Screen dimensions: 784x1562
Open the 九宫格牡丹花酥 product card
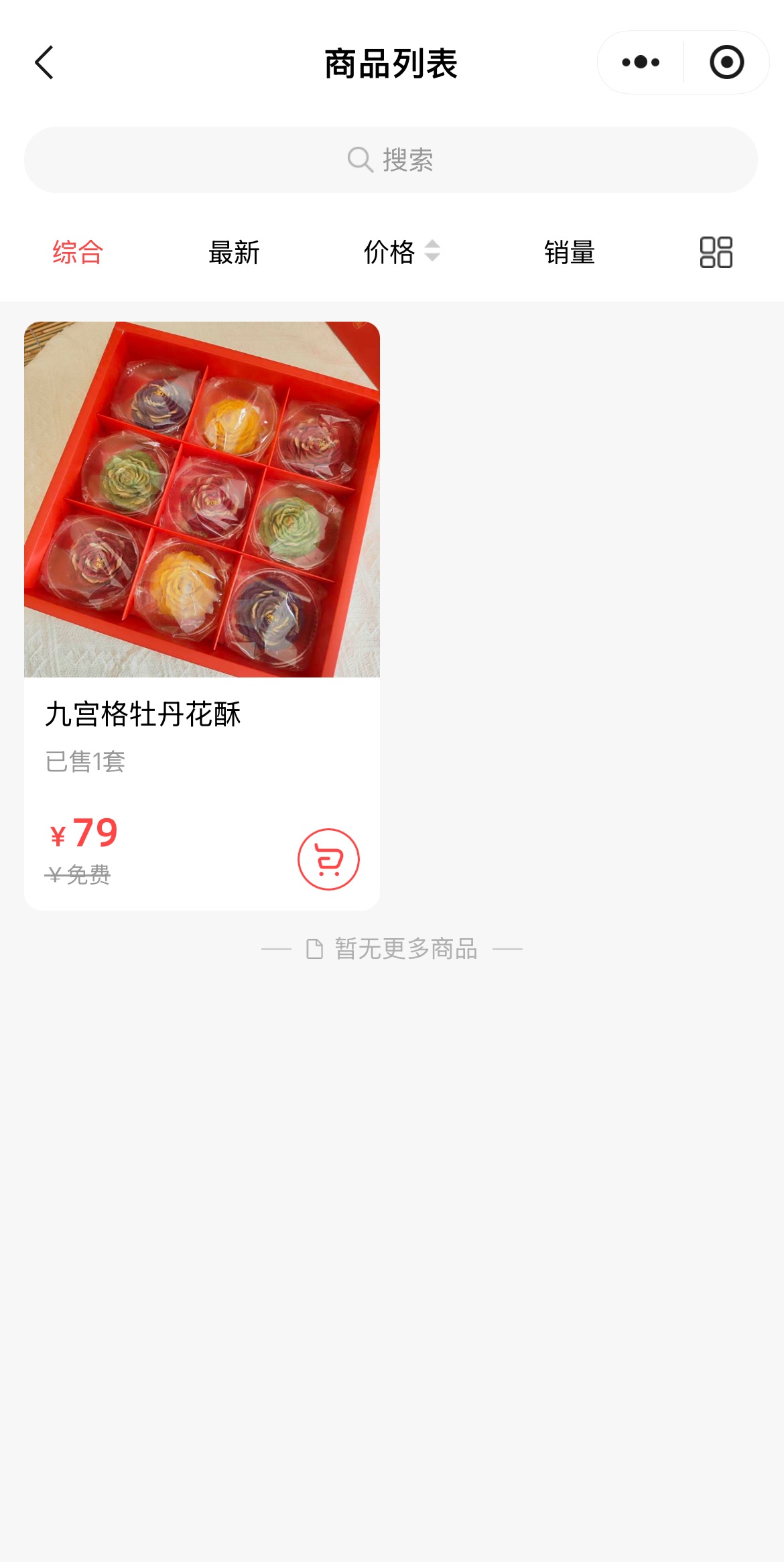tap(202, 616)
